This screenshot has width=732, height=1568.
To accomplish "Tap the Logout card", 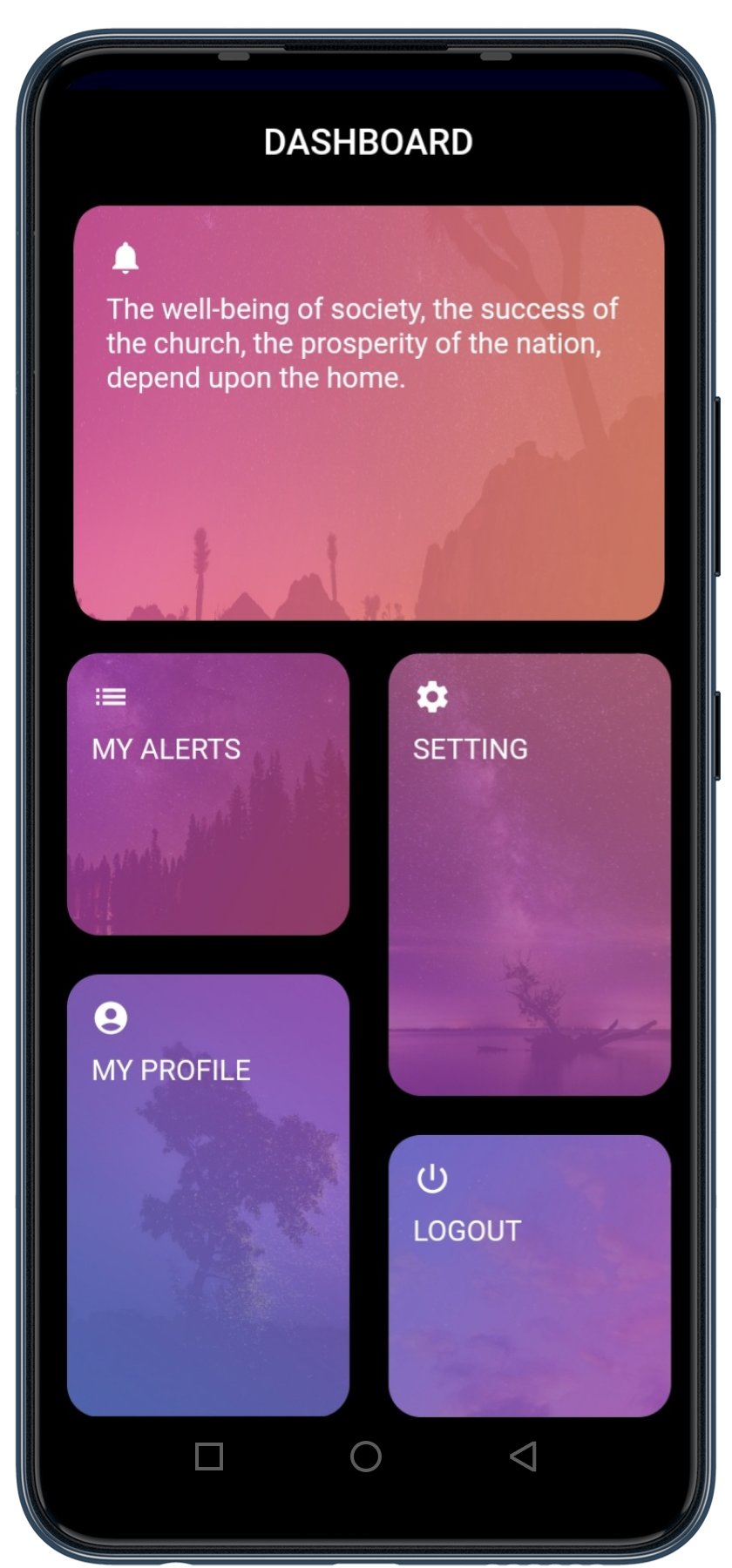I will pos(529,1275).
